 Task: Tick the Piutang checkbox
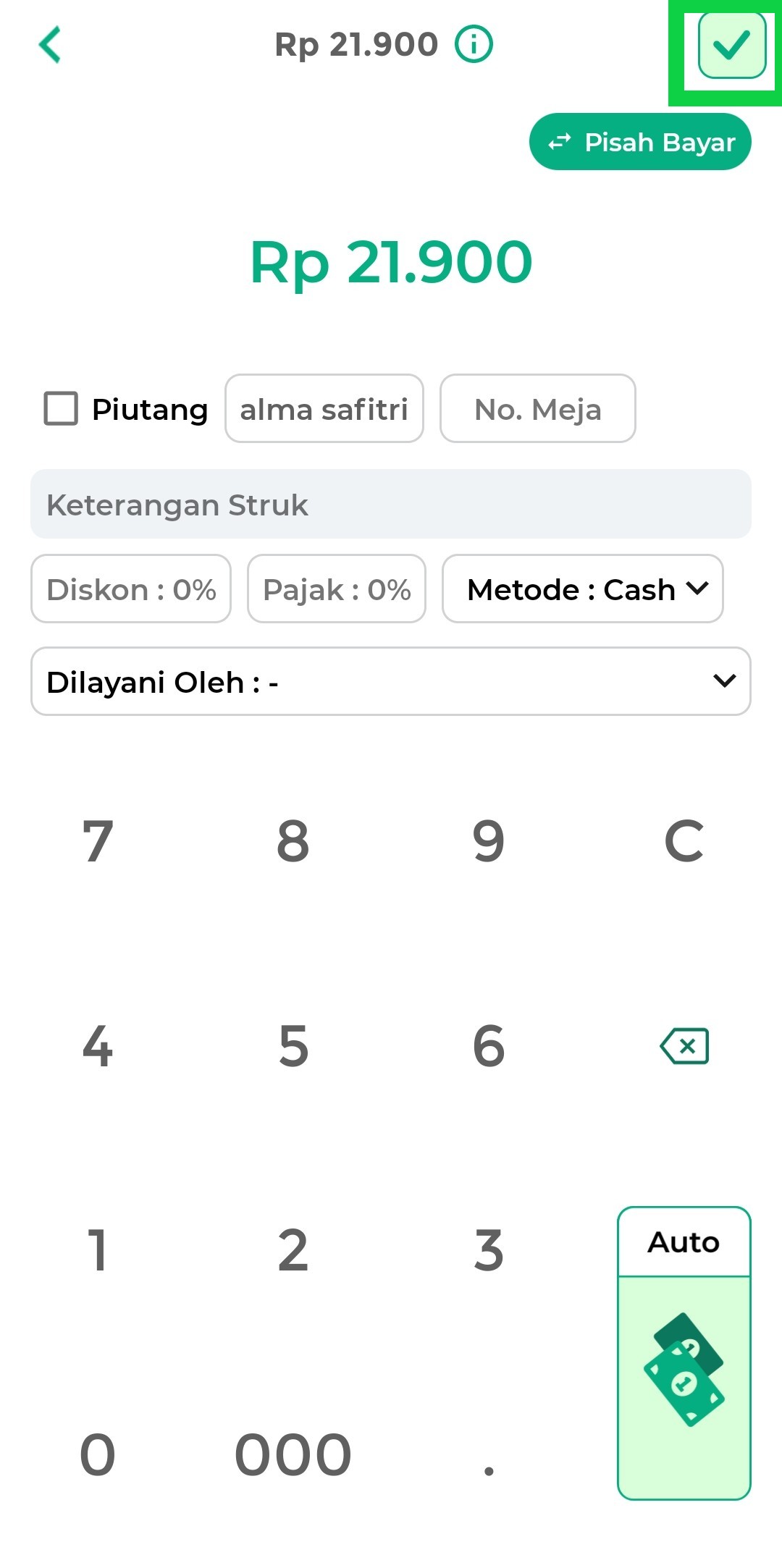(61, 409)
